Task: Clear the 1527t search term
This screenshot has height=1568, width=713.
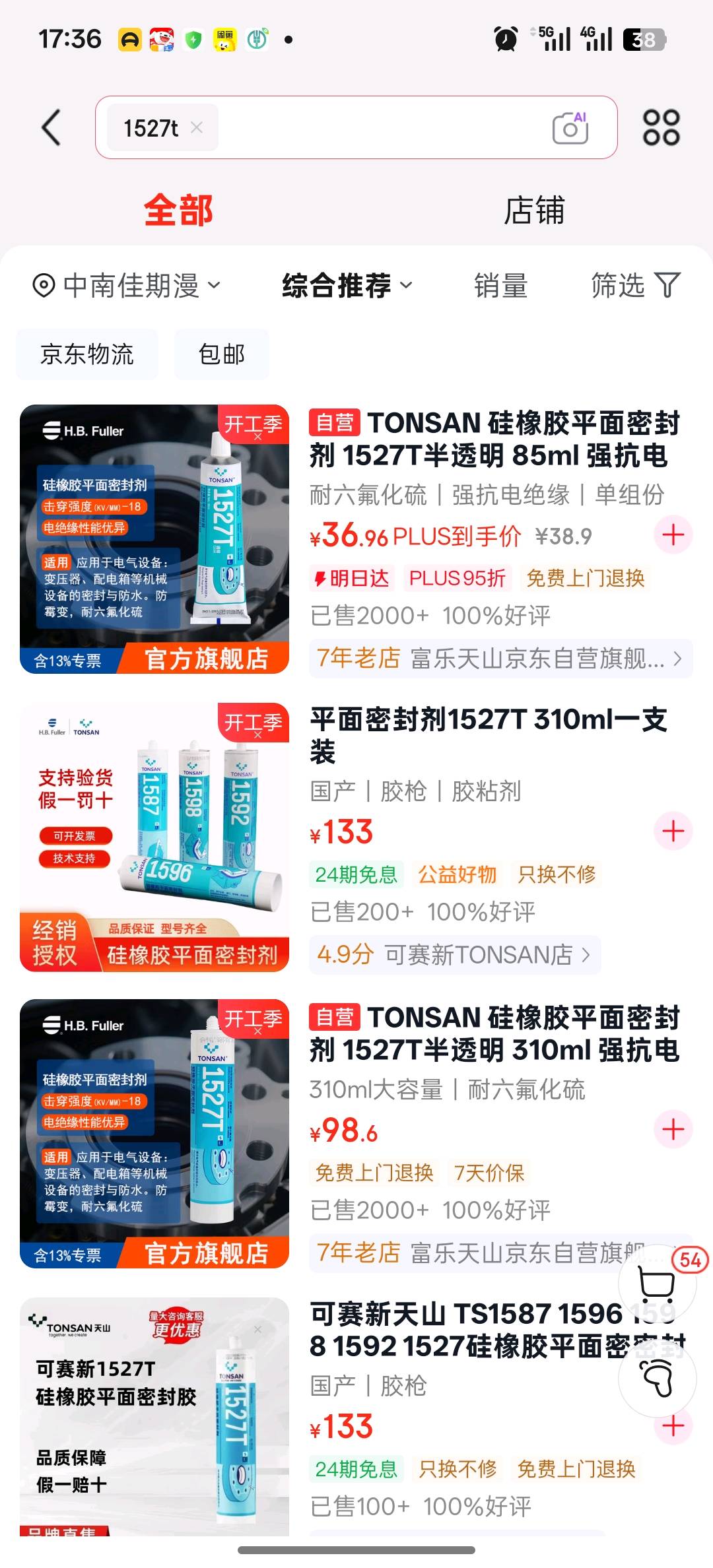Action: pos(196,127)
